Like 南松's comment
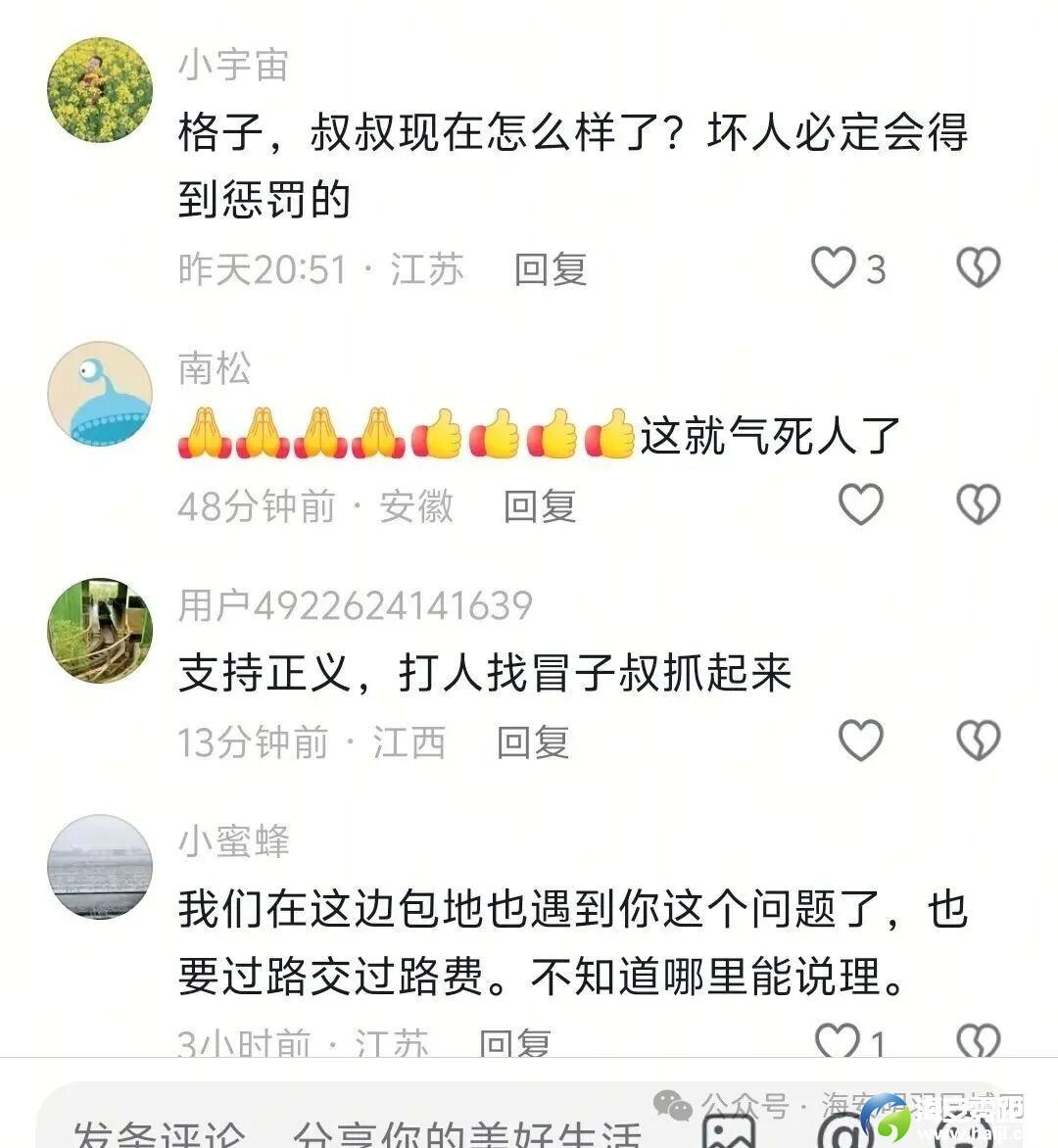This screenshot has width=1058, height=1148. tap(861, 504)
